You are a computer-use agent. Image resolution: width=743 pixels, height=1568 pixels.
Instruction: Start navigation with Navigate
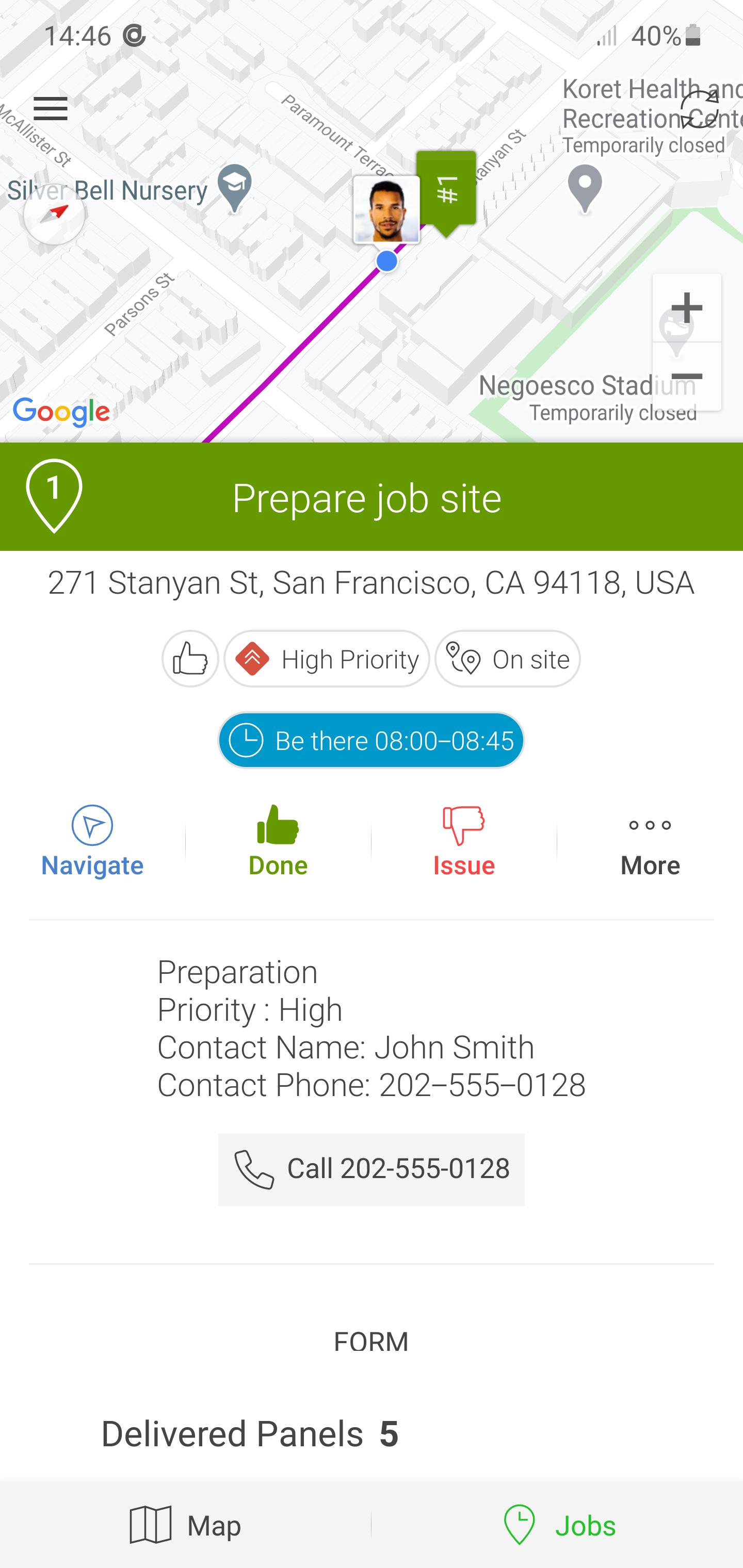coord(92,841)
